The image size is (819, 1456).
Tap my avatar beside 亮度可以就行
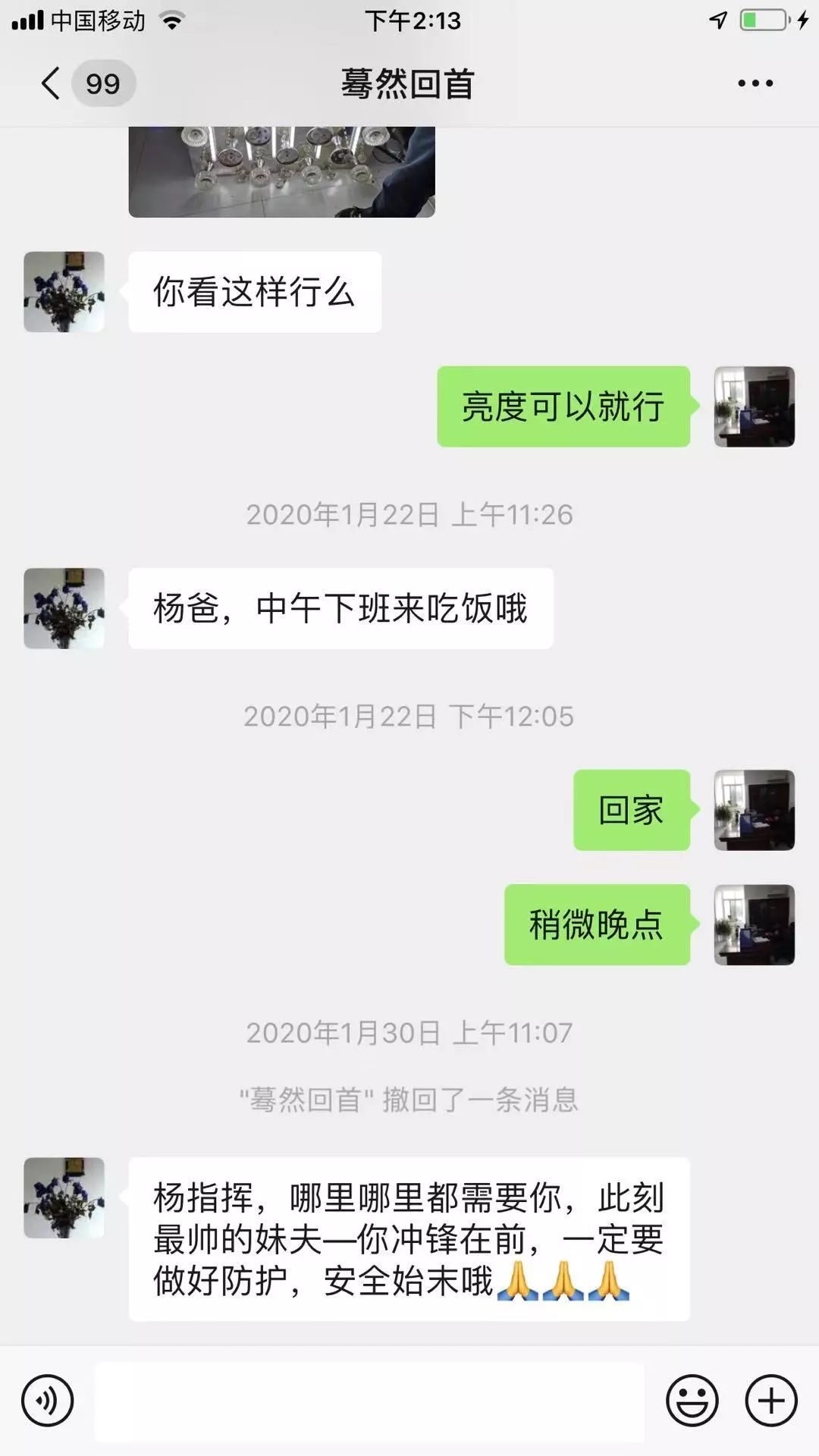click(754, 406)
